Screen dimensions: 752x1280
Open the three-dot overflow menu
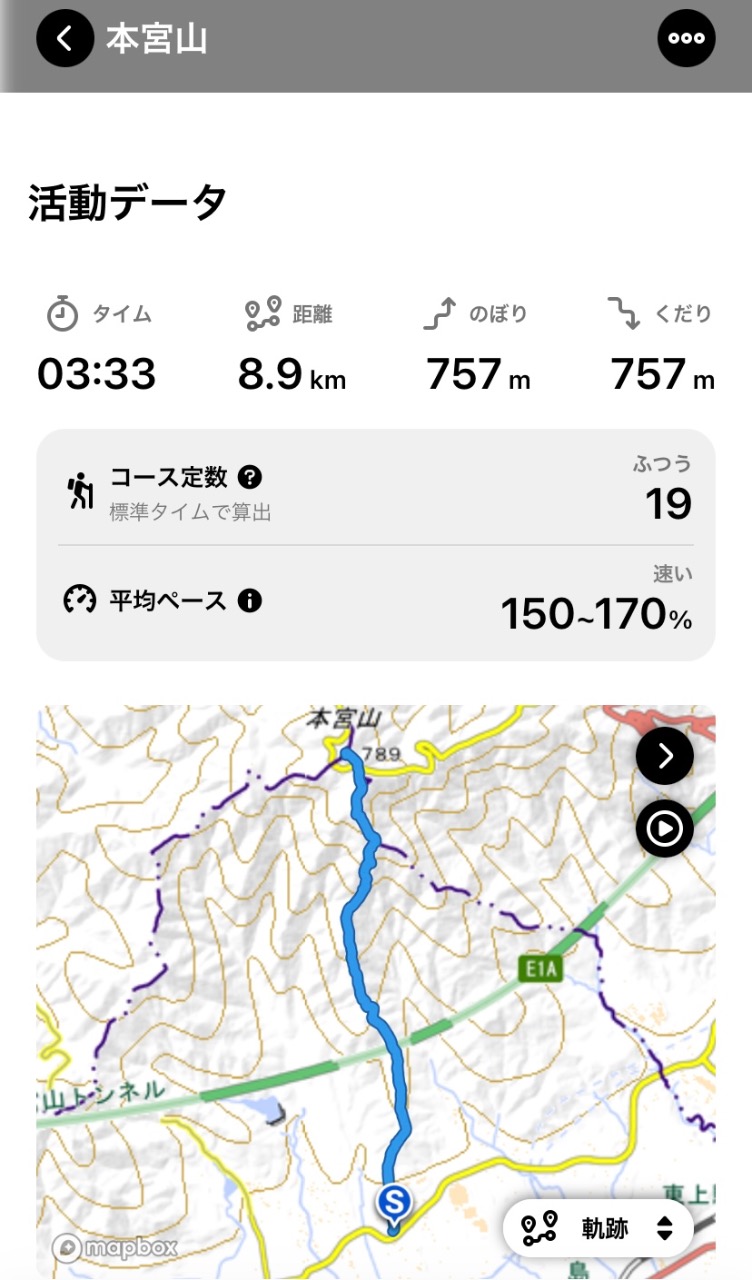687,39
